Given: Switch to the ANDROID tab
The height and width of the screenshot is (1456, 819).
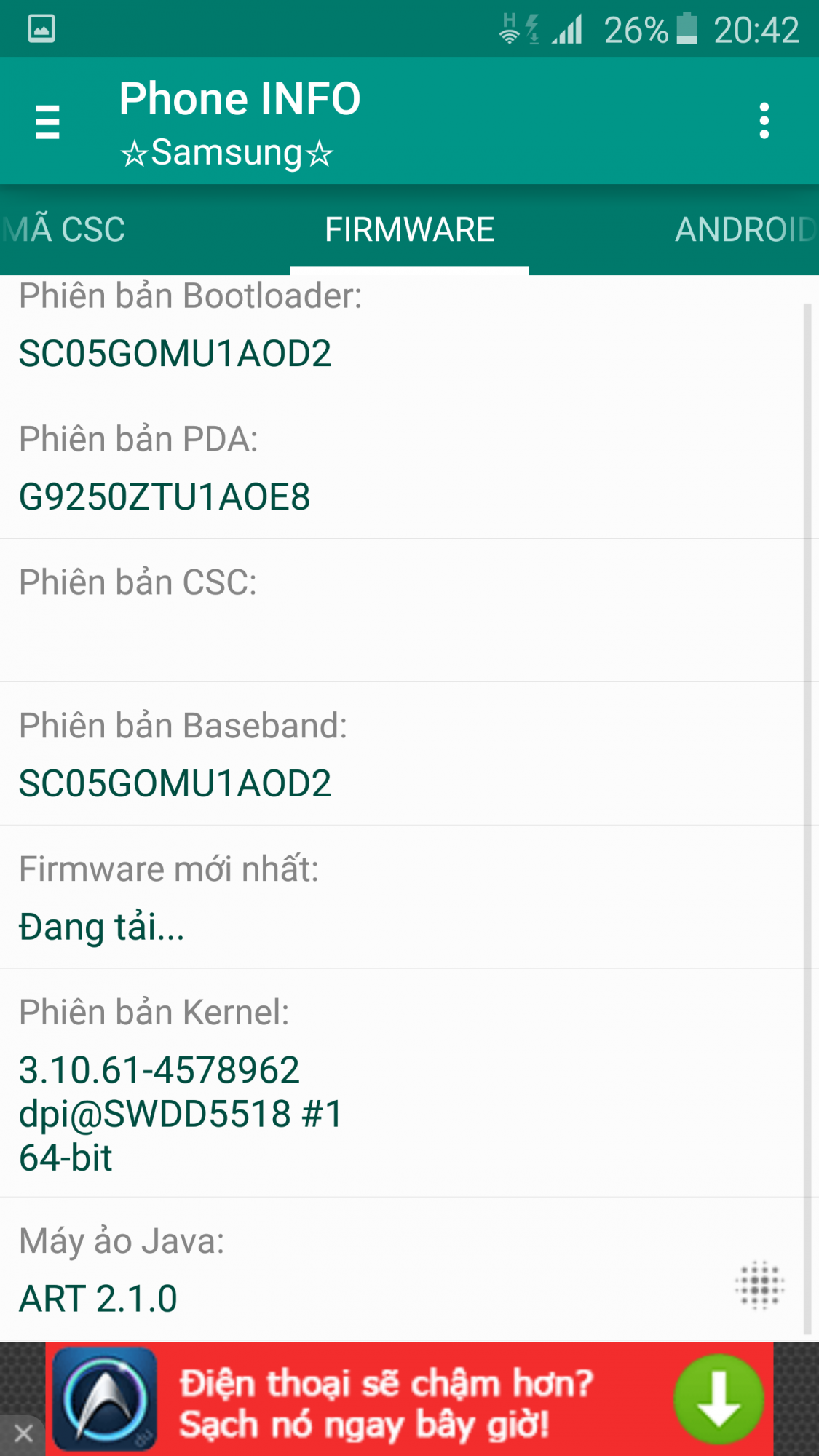Looking at the screenshot, I should point(744,230).
